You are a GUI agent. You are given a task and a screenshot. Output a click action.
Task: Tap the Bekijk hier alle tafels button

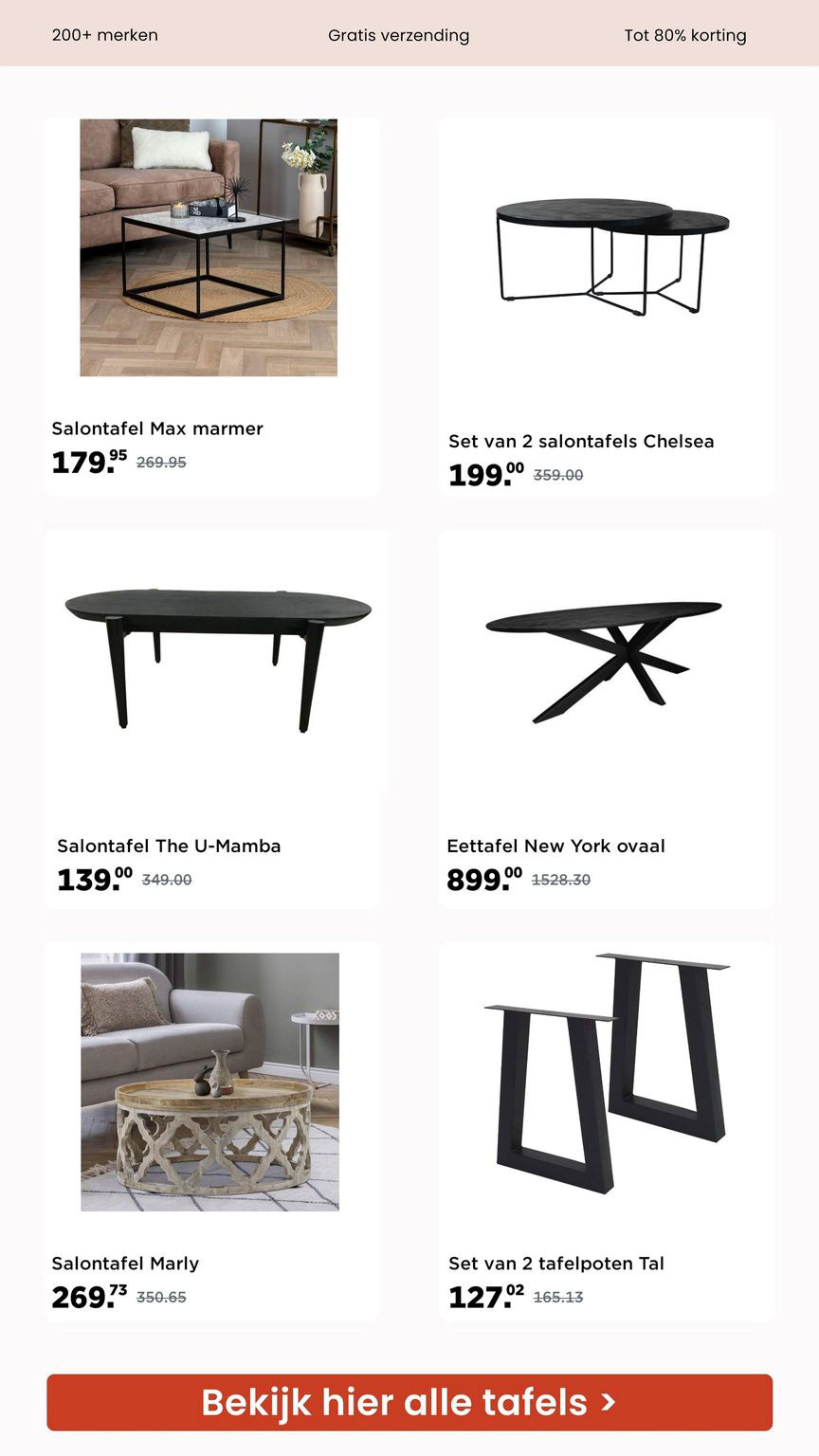coord(409,1402)
